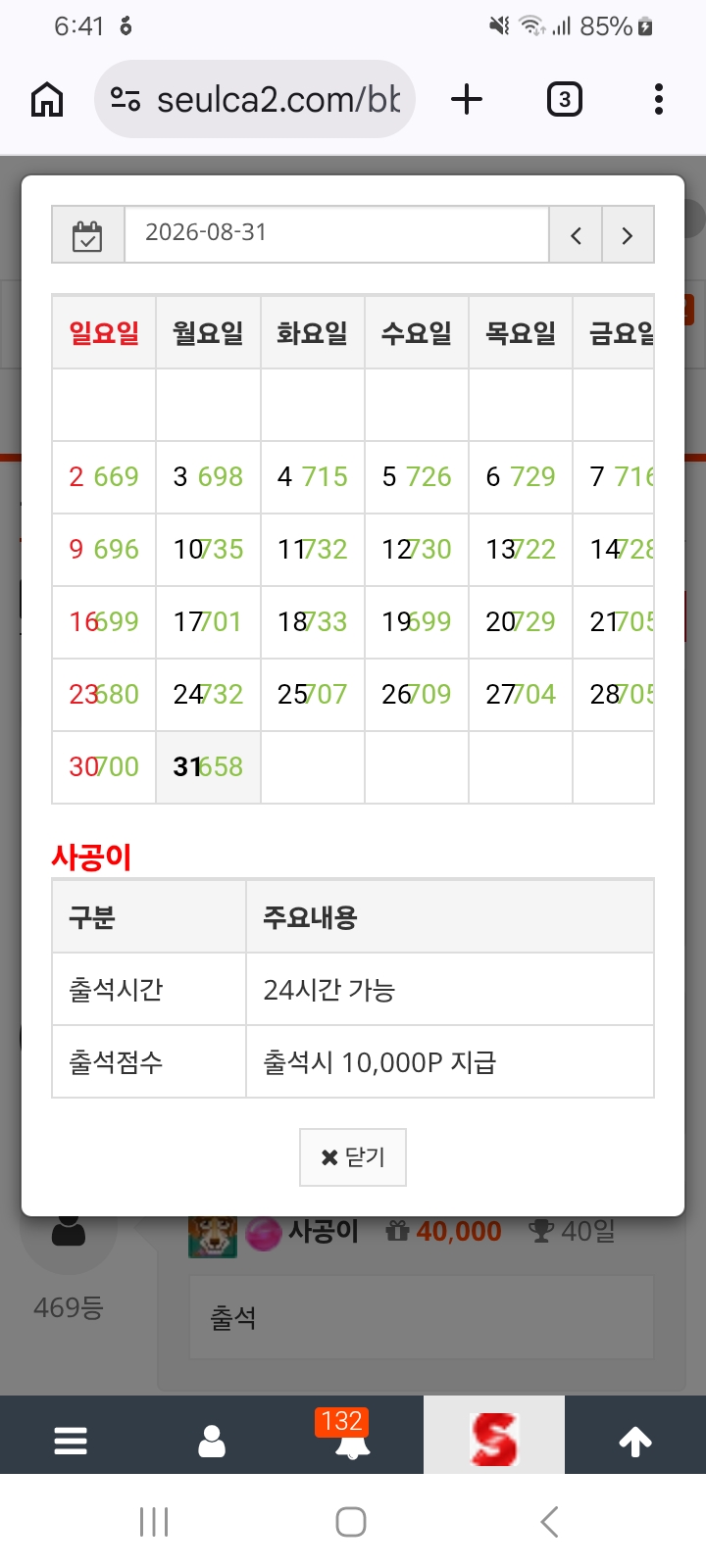The image size is (706, 1568).
Task: Close the attendance dialog with 닫기
Action: pos(353,1157)
